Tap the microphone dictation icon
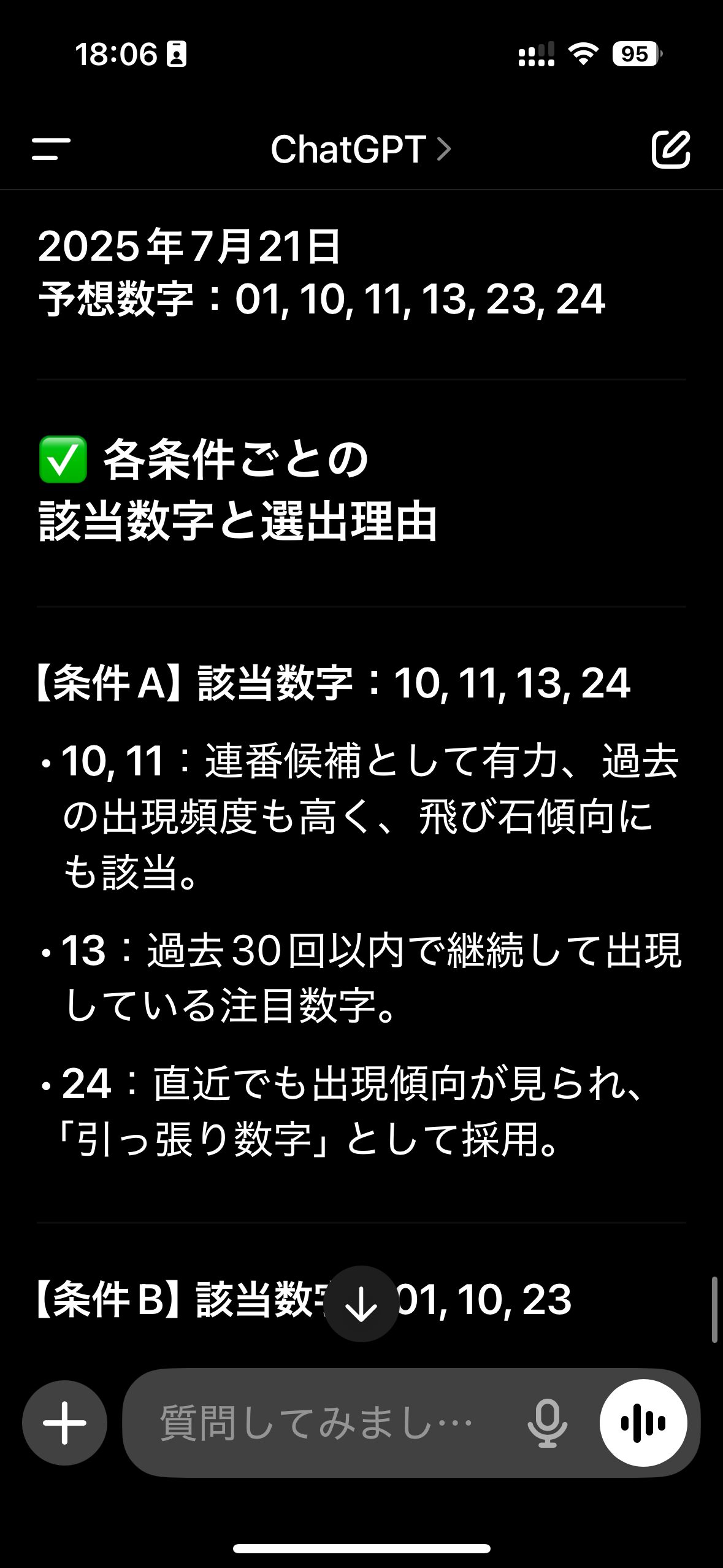This screenshot has width=723, height=1568. coord(547,1423)
